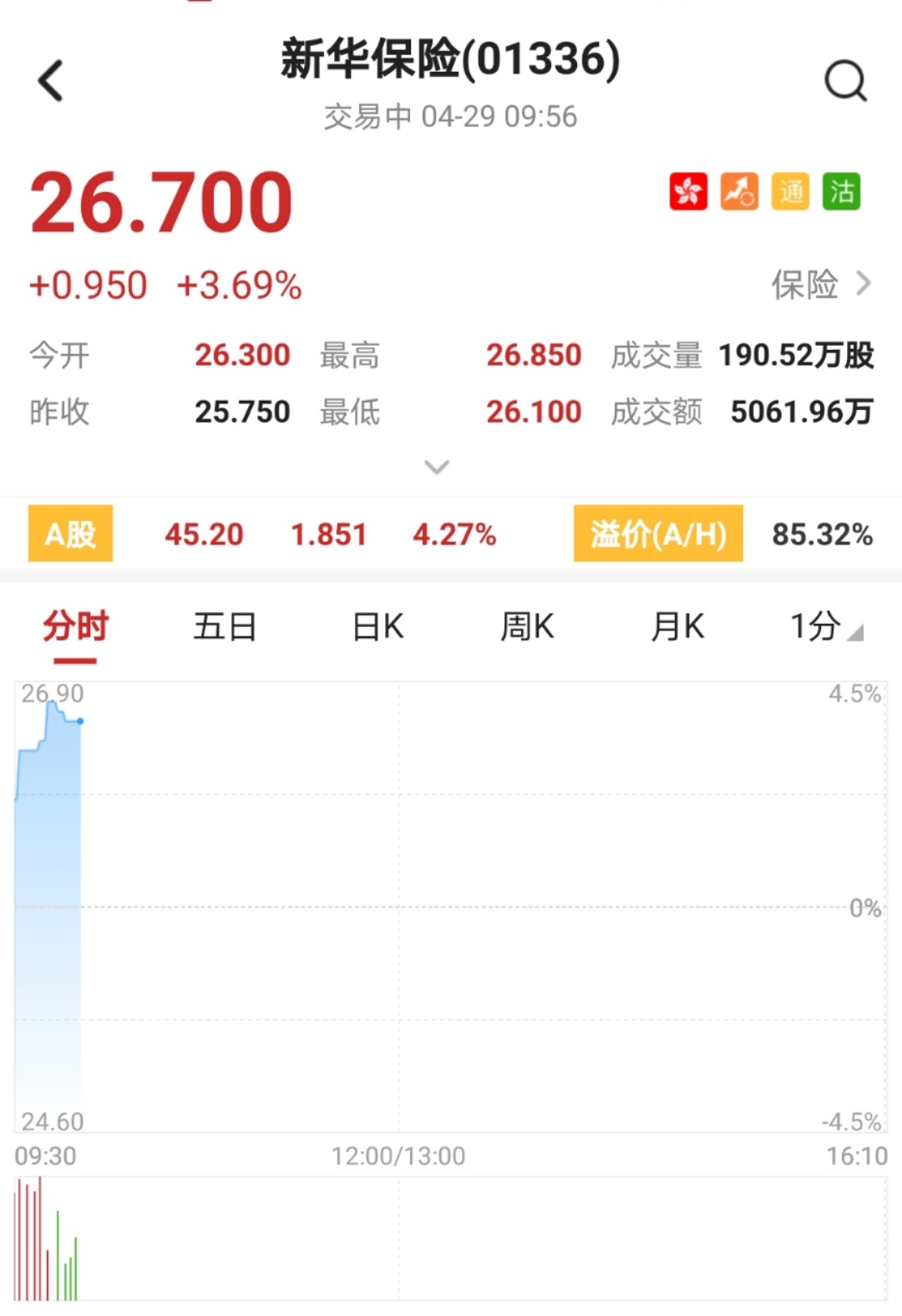Switch to the 日K chart tab
The image size is (902, 1316).
[x=378, y=626]
